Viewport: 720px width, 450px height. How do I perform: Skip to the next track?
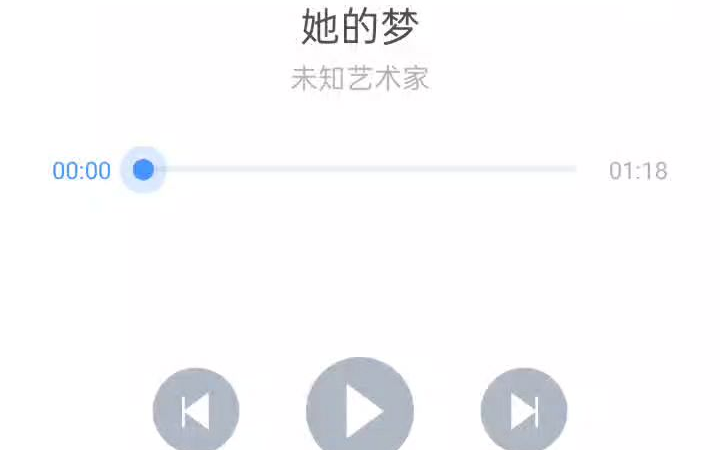tap(524, 411)
